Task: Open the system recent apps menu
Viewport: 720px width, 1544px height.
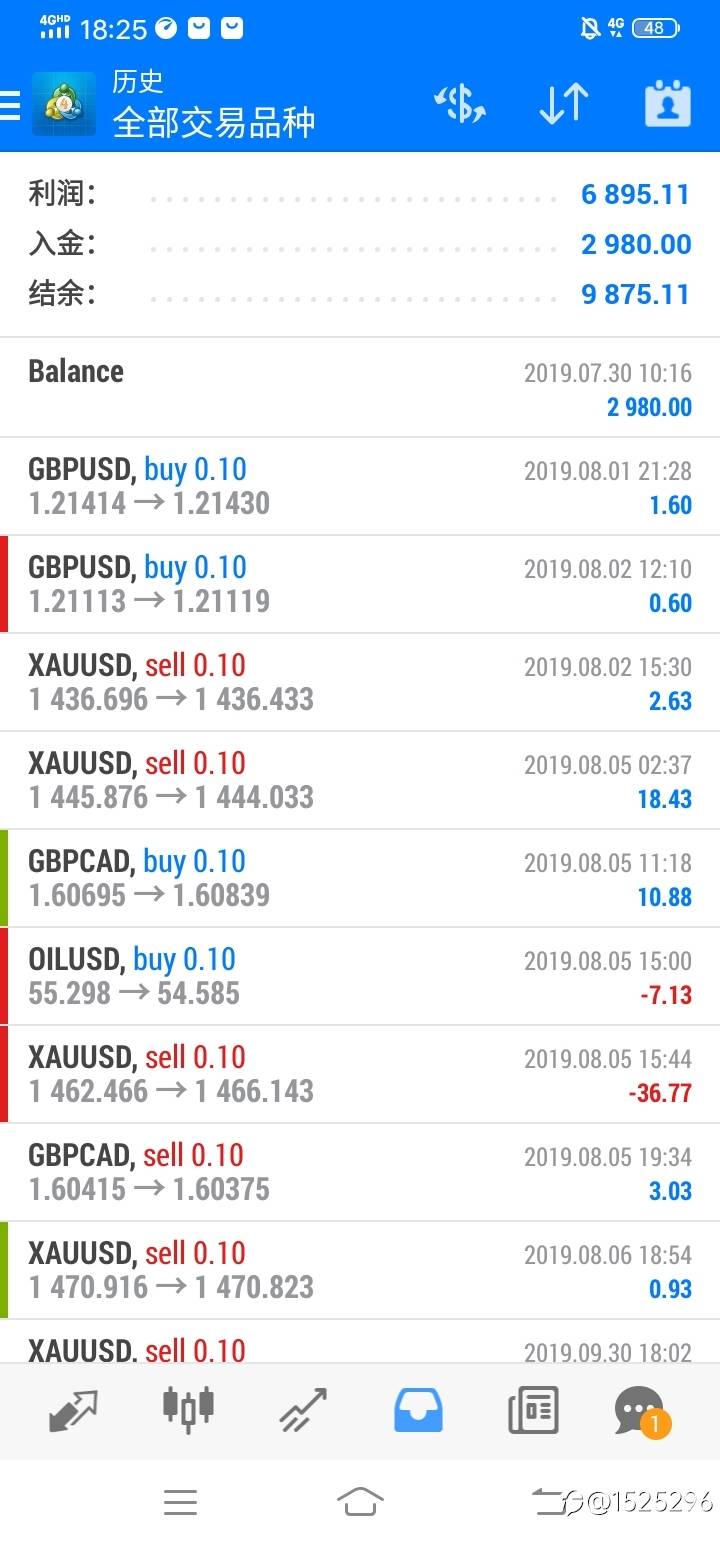Action: click(x=180, y=1501)
